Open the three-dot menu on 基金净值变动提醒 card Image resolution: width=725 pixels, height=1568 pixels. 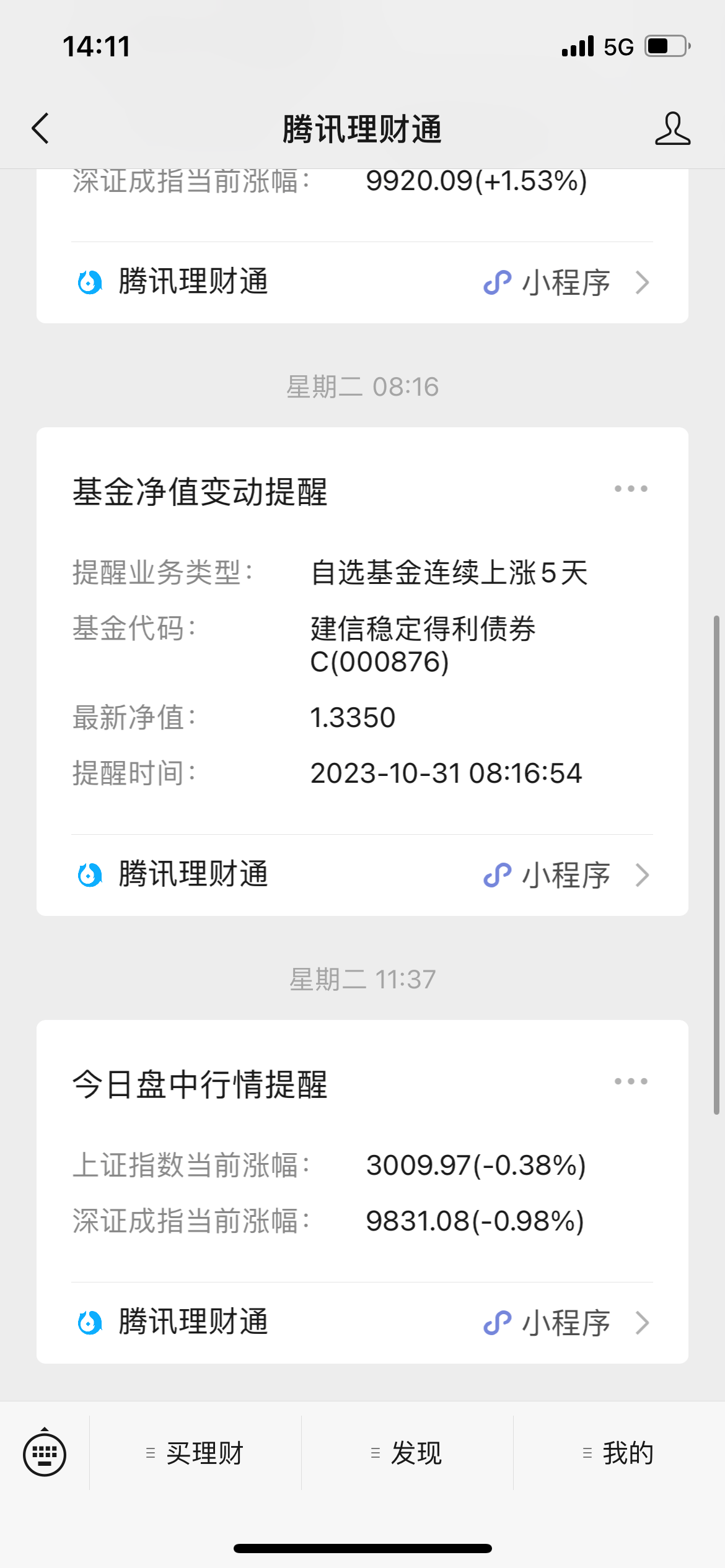[630, 489]
